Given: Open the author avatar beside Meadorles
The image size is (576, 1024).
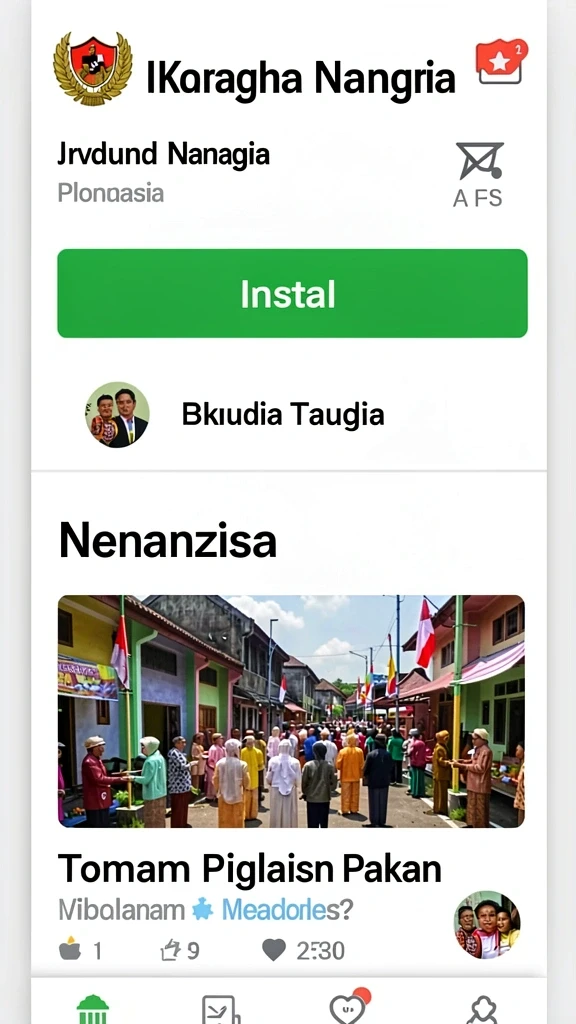Looking at the screenshot, I should (x=487, y=924).
